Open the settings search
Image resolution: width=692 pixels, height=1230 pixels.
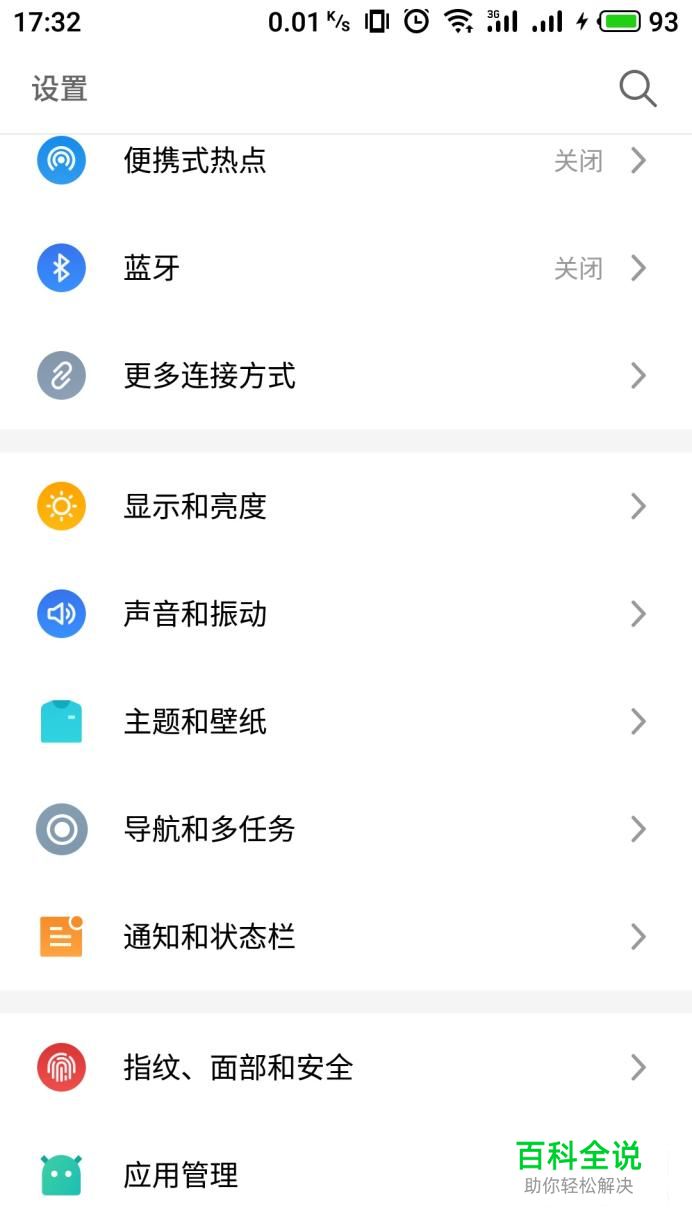click(x=637, y=89)
